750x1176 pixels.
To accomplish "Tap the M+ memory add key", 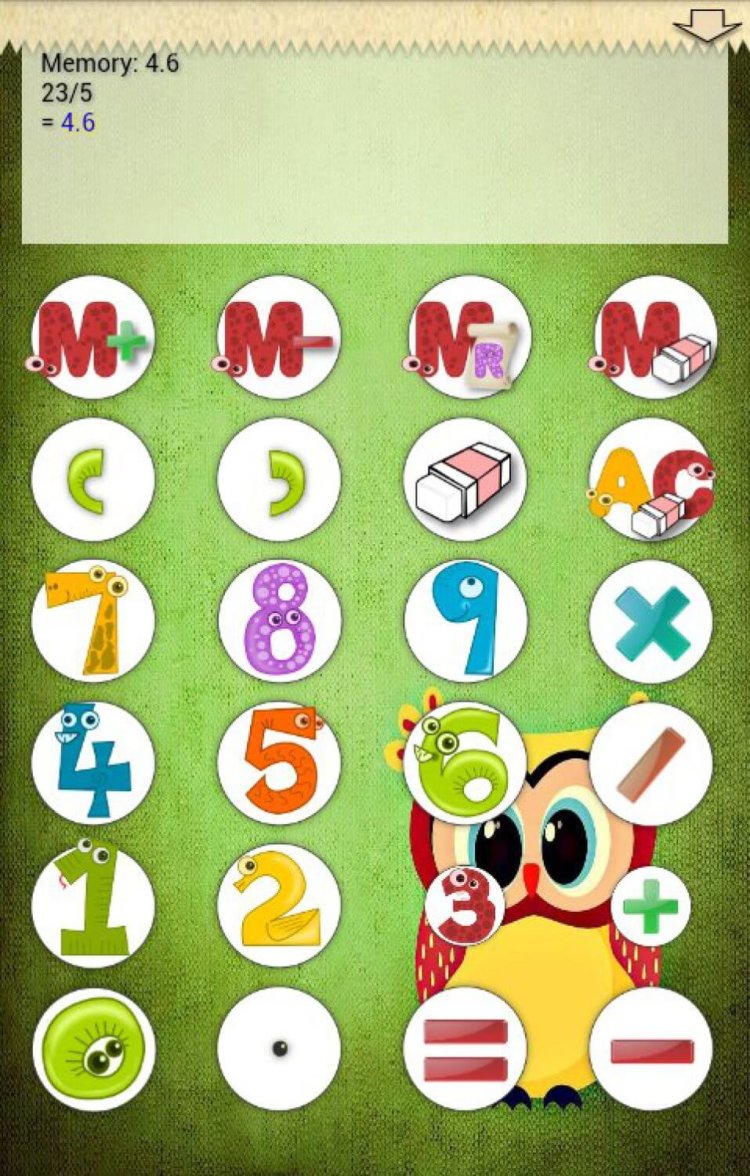I will [x=93, y=338].
